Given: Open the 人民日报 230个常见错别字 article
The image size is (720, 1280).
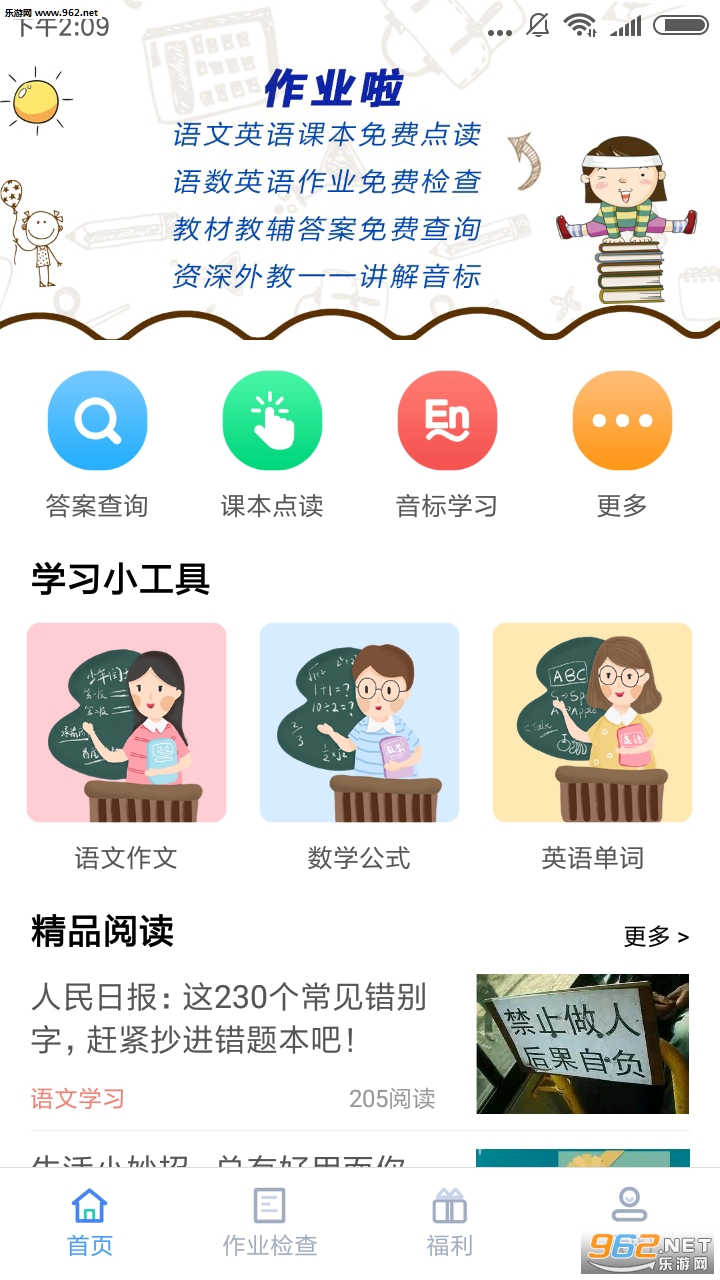Looking at the screenshot, I should 230,1020.
